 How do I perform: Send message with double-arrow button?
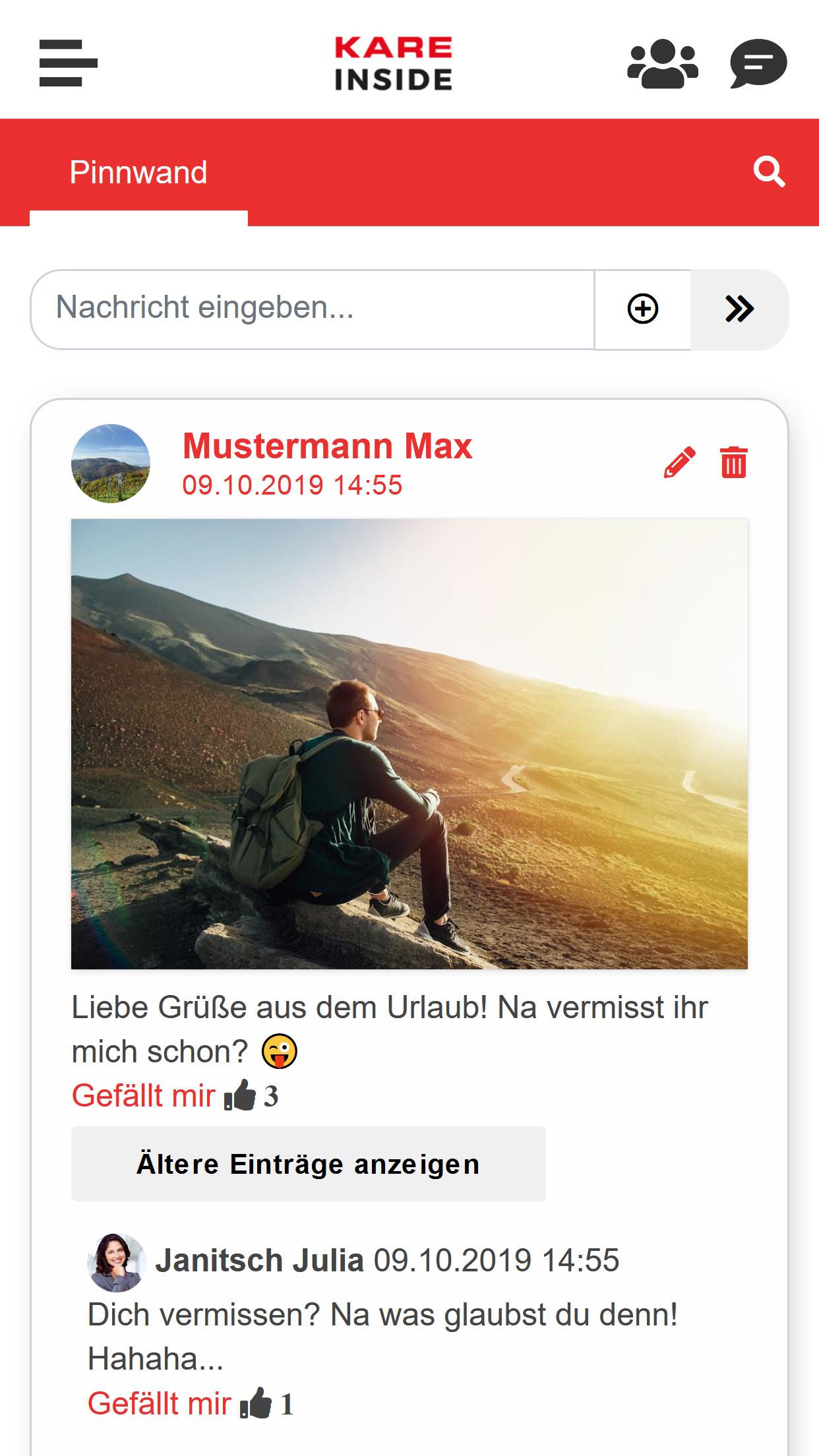[x=739, y=309]
